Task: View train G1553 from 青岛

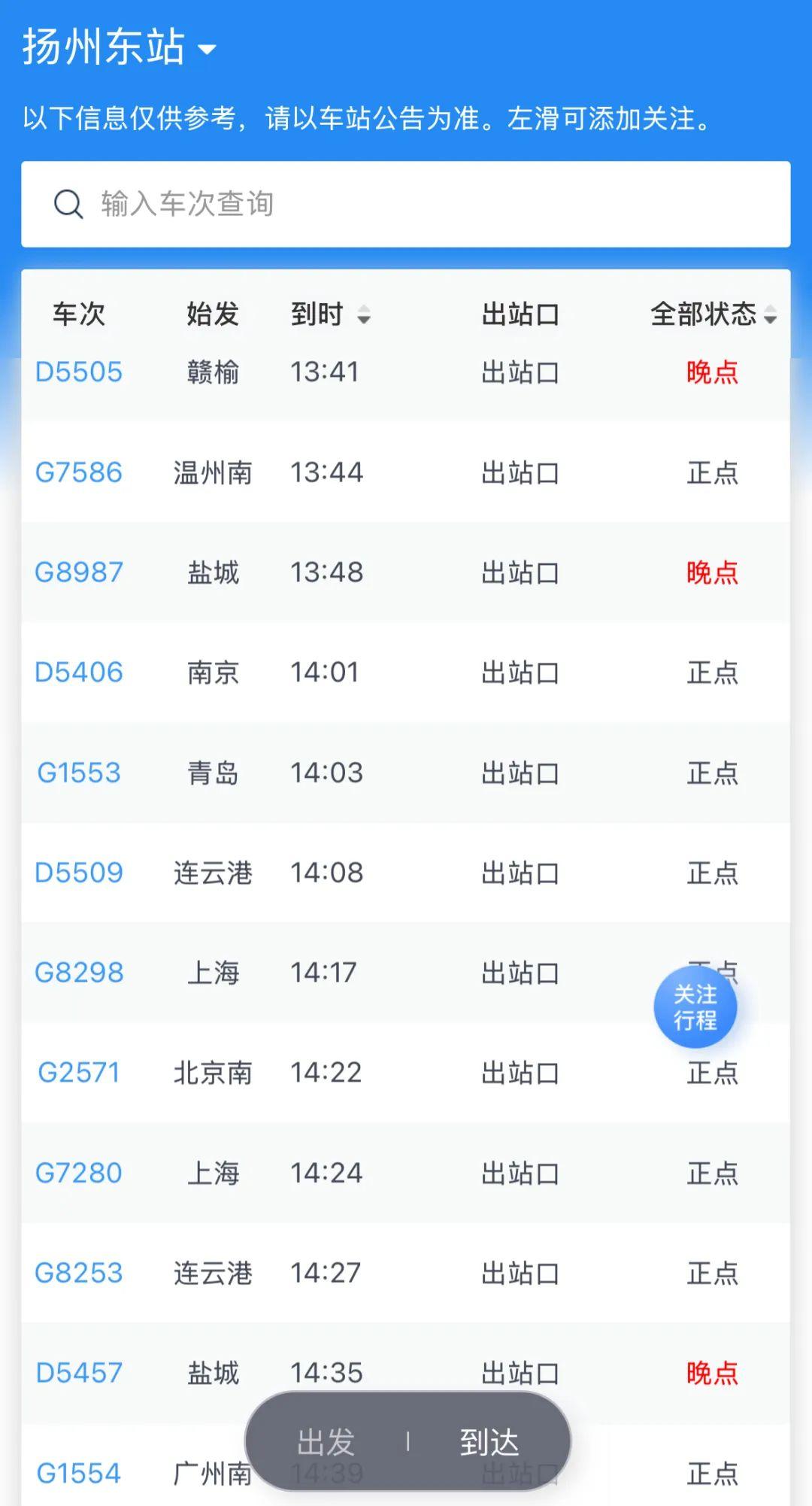Action: click(79, 773)
